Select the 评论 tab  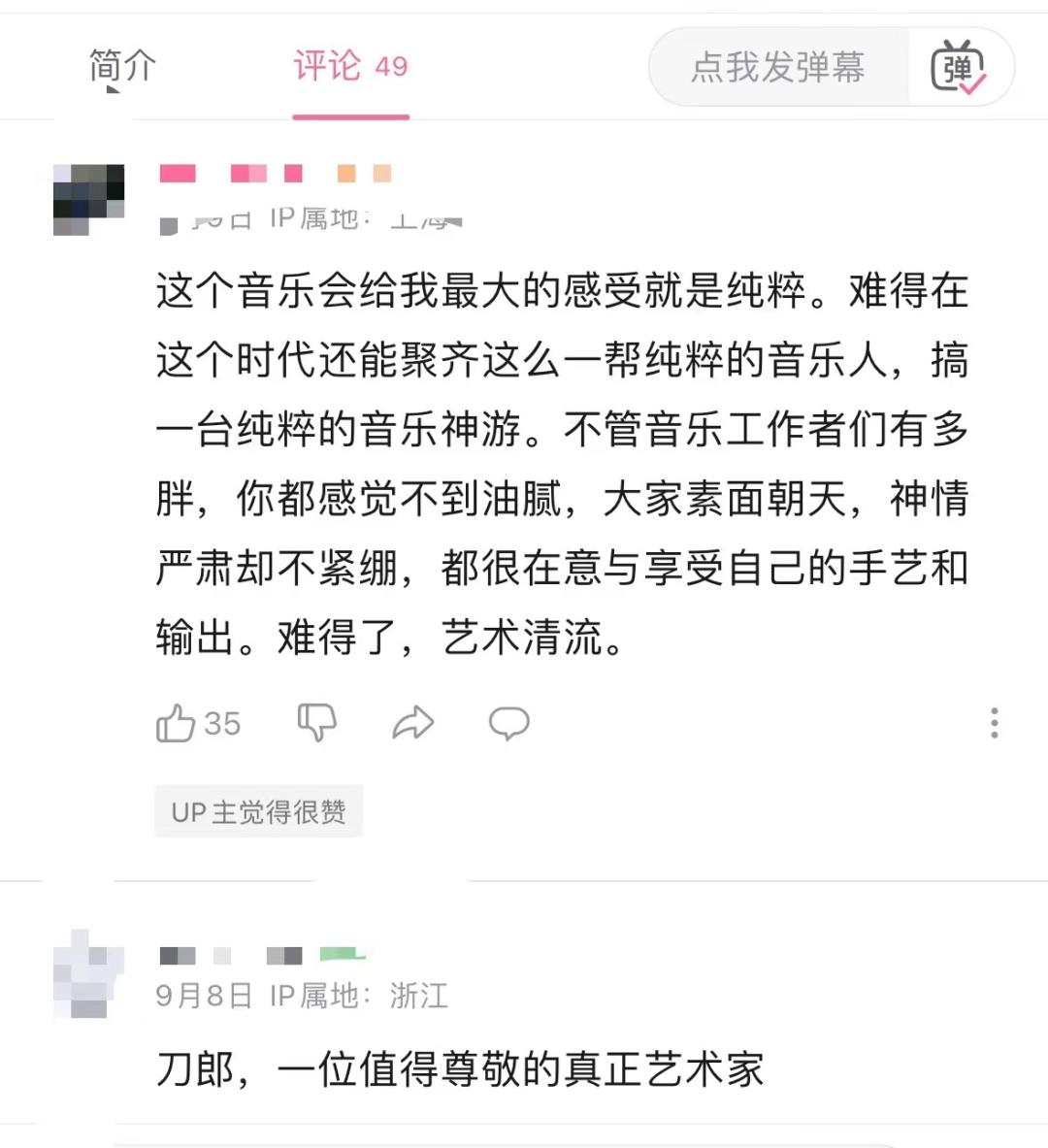coord(350,66)
